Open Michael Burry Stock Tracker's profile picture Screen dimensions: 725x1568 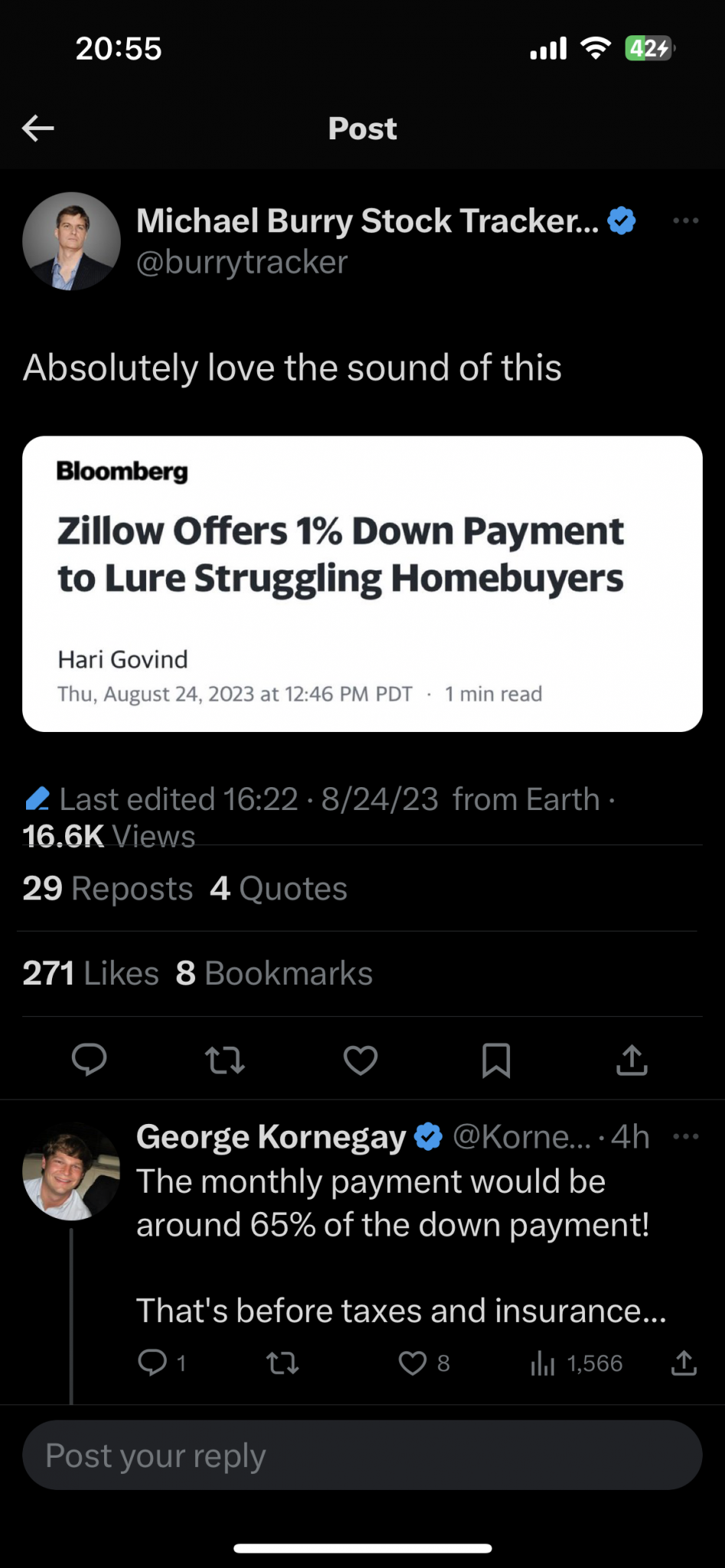[71, 241]
